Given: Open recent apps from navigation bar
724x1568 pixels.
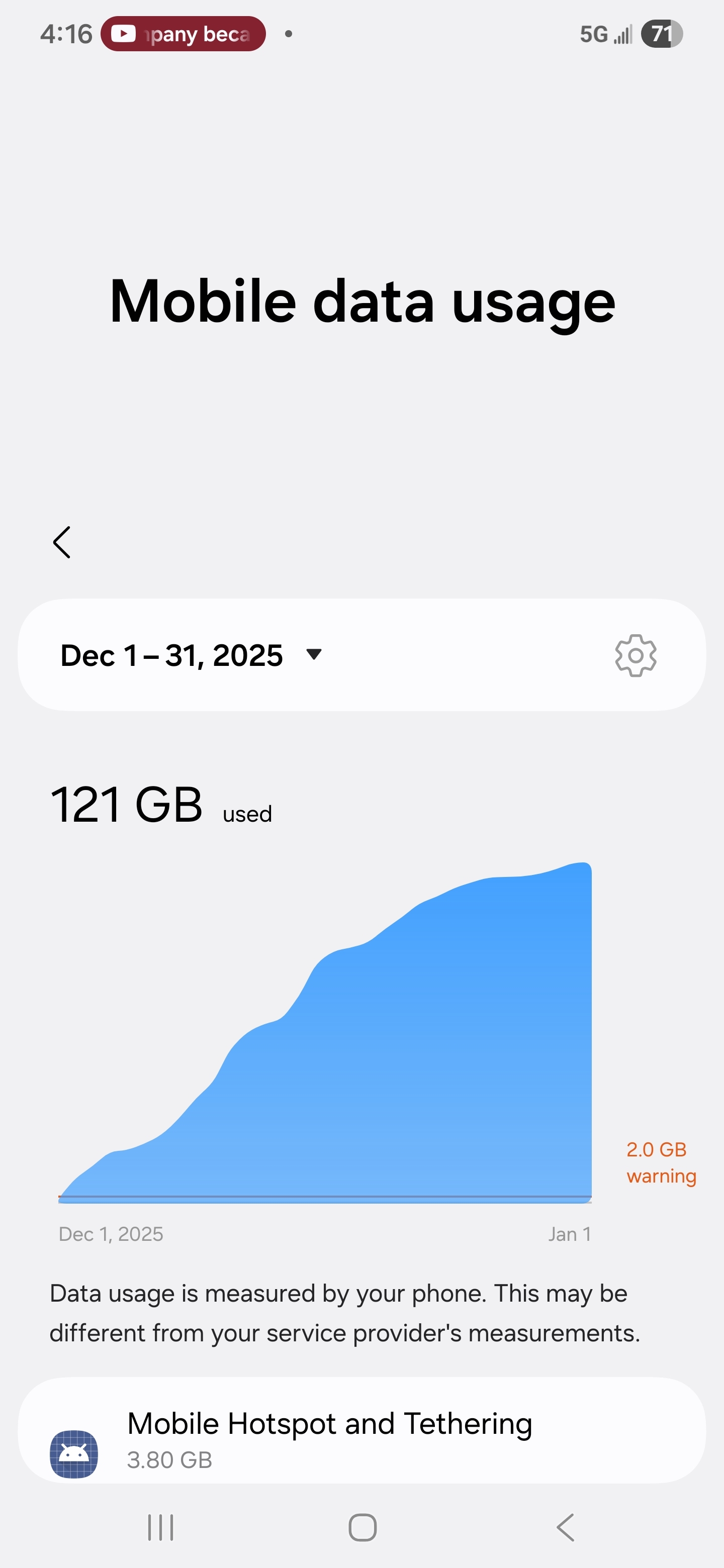Looking at the screenshot, I should pyautogui.click(x=161, y=1527).
